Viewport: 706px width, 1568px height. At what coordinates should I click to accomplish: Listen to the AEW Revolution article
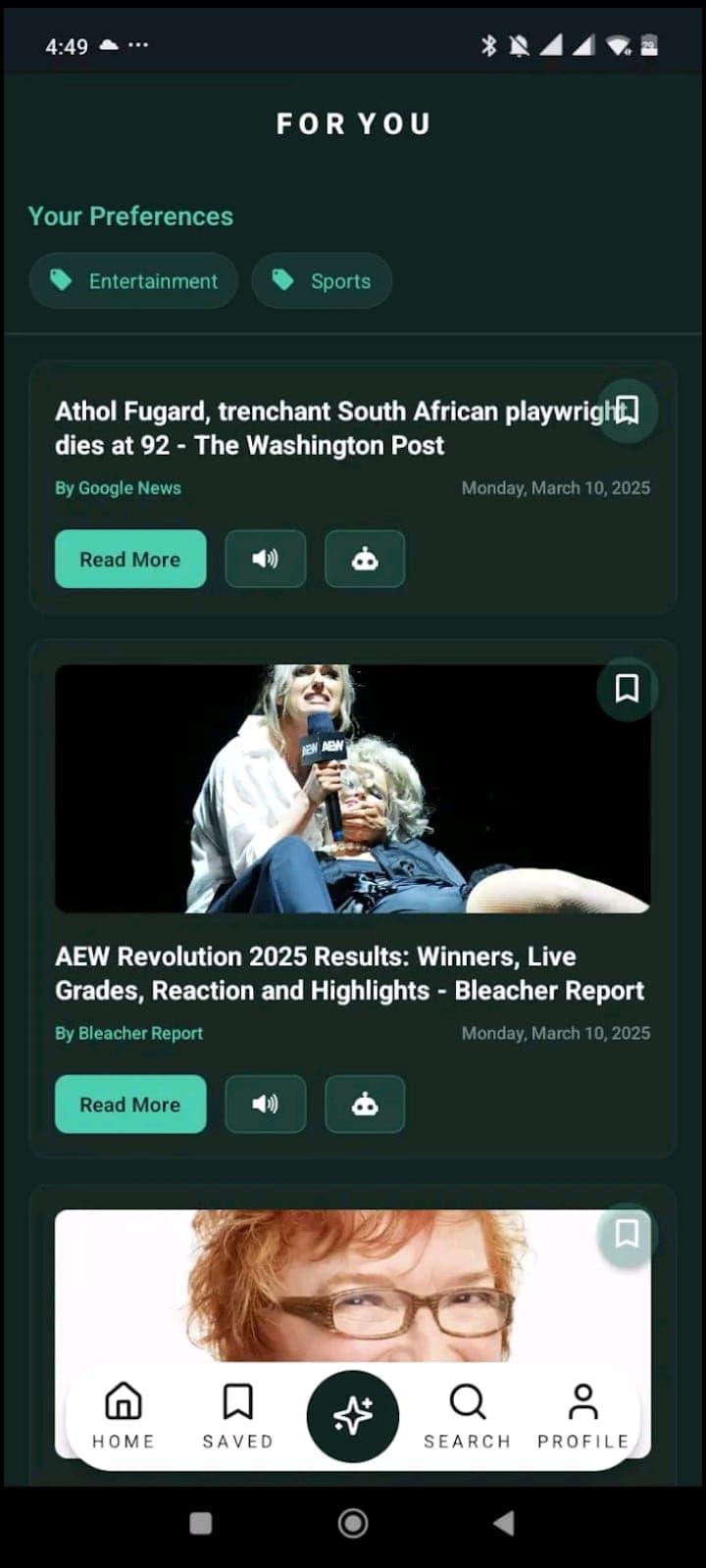point(266,1104)
